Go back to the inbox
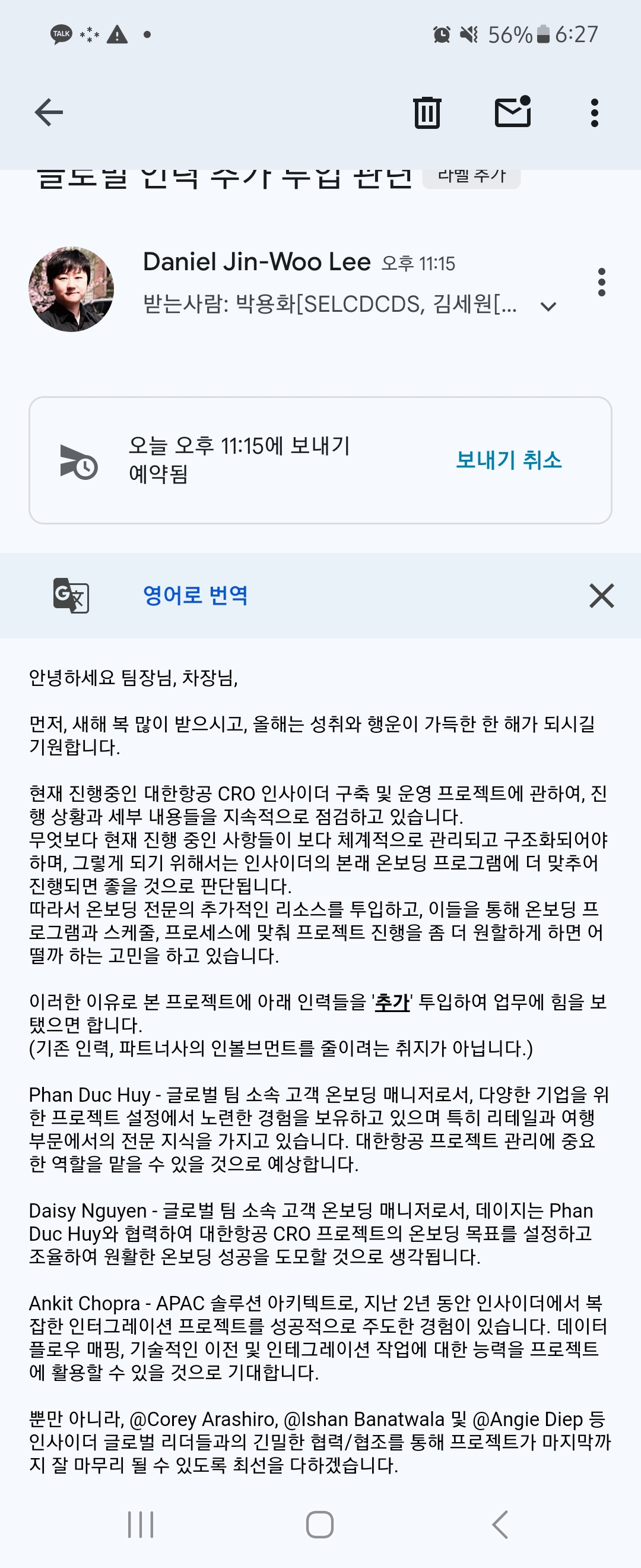 (x=49, y=113)
